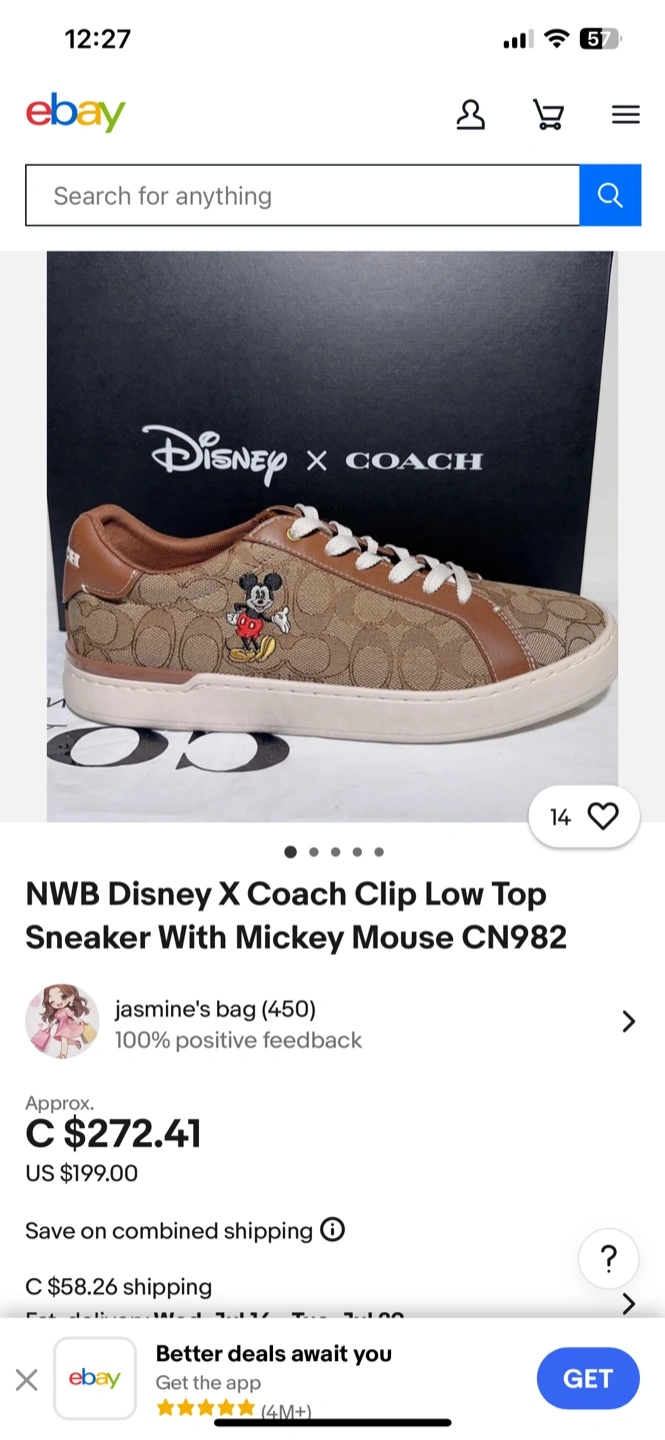Tap GET to download the eBay app
665x1440 pixels.
click(587, 1378)
